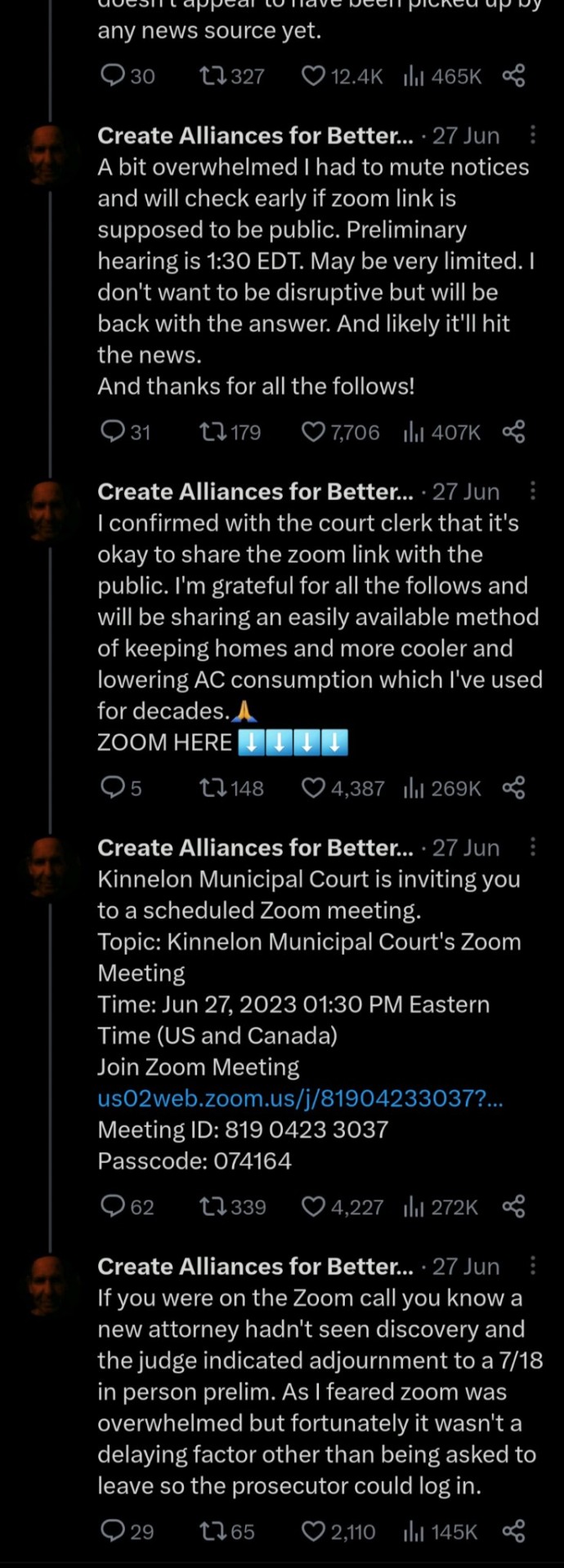Open overflow menu on the muted notices tweet
This screenshot has height=1568, width=564.
[x=533, y=135]
